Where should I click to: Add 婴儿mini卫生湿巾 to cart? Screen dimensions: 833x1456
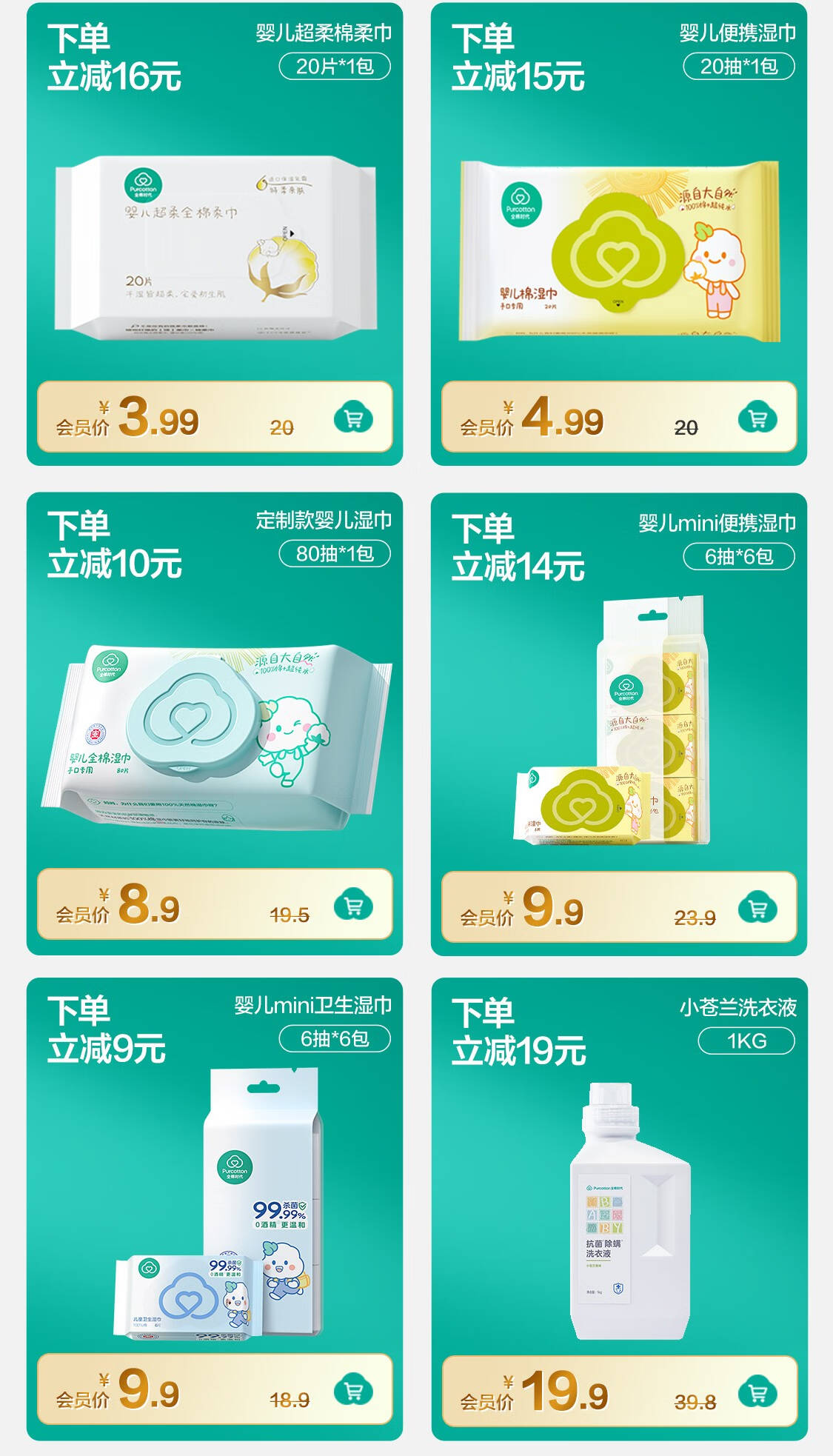353,1392
